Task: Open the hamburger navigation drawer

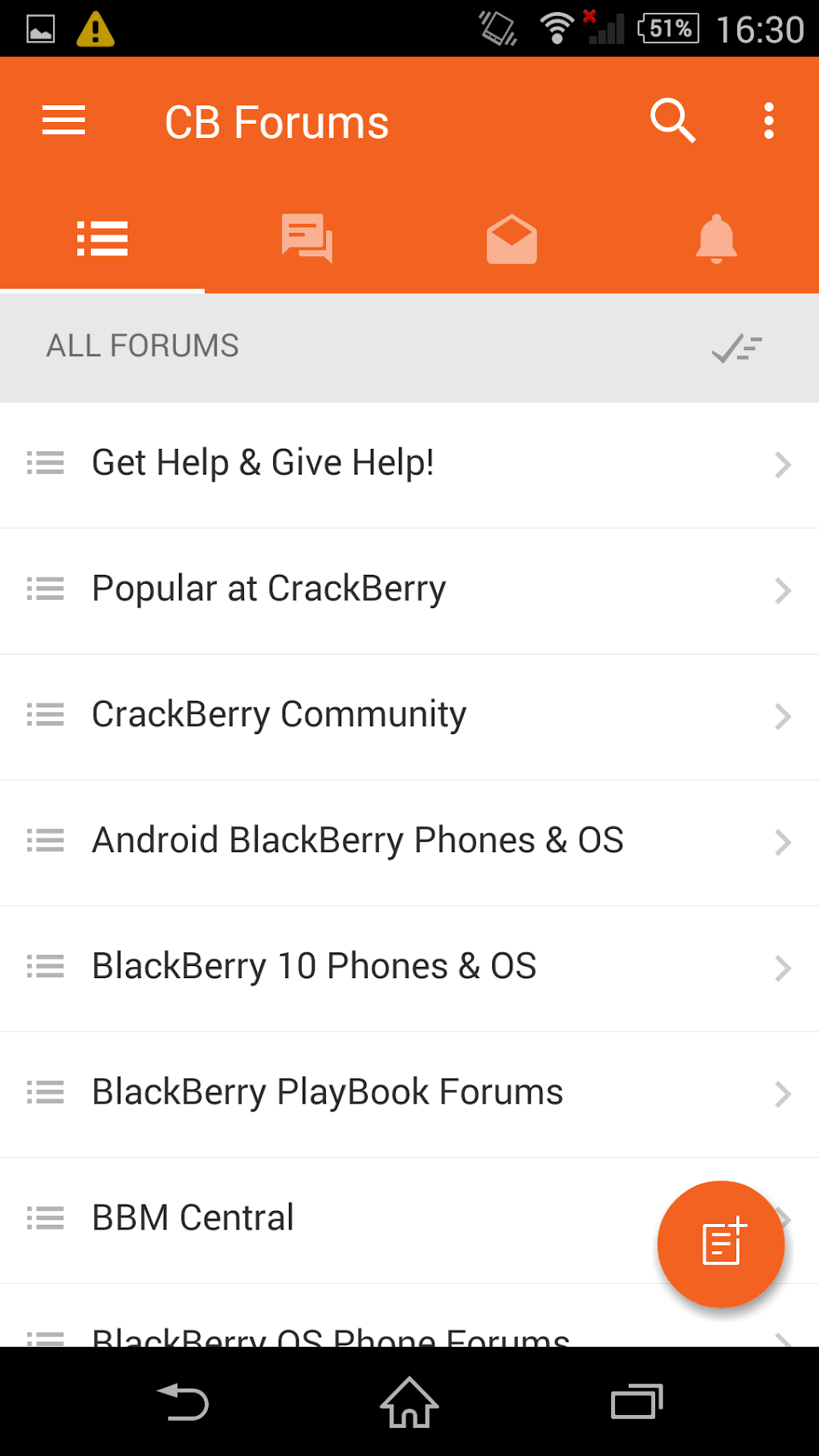Action: click(x=63, y=121)
